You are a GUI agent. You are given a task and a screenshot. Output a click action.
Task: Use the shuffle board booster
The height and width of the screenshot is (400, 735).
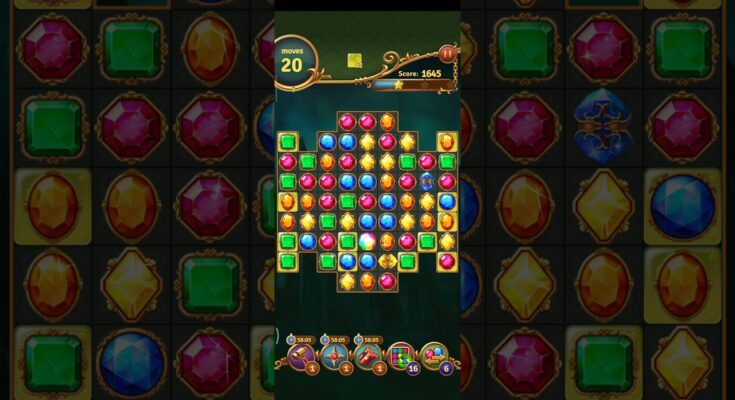(x=401, y=354)
